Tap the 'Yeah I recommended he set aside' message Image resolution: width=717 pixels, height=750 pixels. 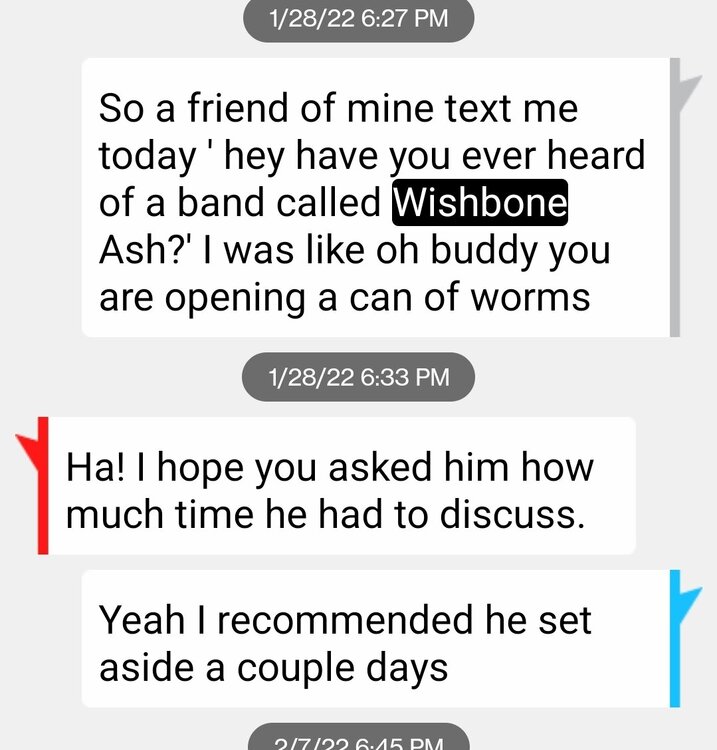coord(375,640)
